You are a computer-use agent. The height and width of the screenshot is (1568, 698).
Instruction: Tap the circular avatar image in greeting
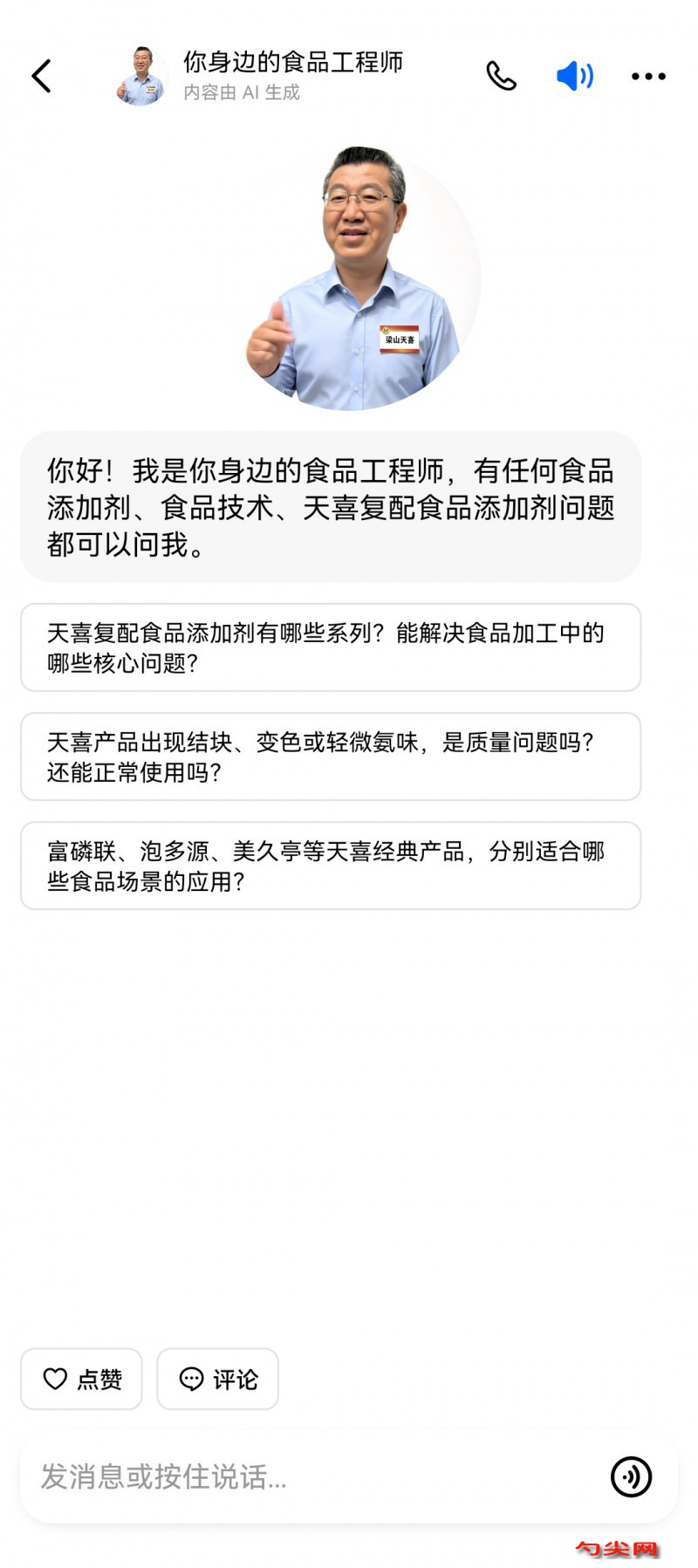(349, 277)
